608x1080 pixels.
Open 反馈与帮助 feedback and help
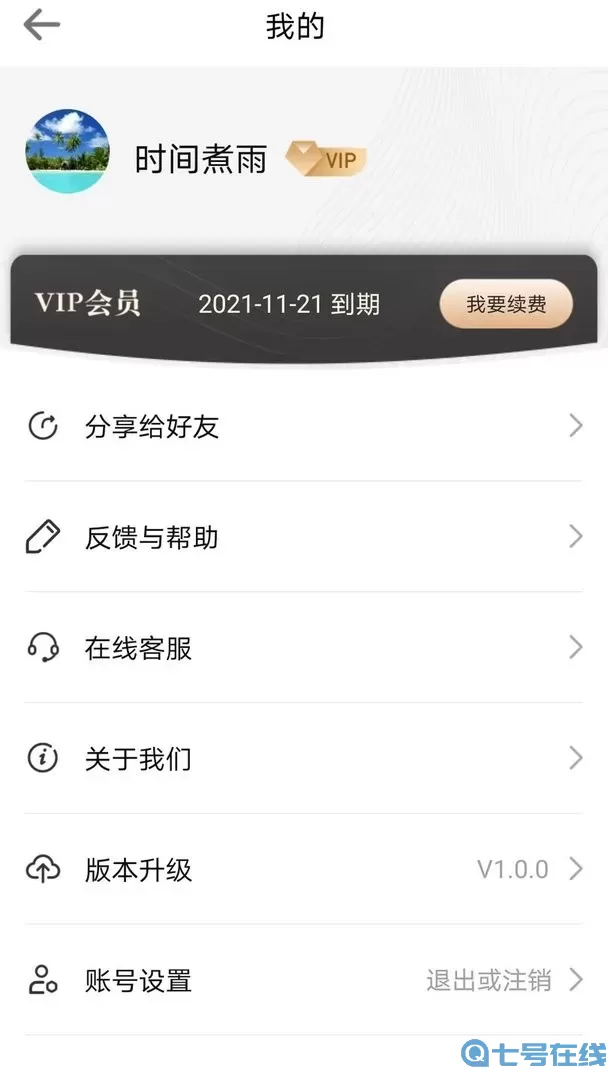pos(304,538)
